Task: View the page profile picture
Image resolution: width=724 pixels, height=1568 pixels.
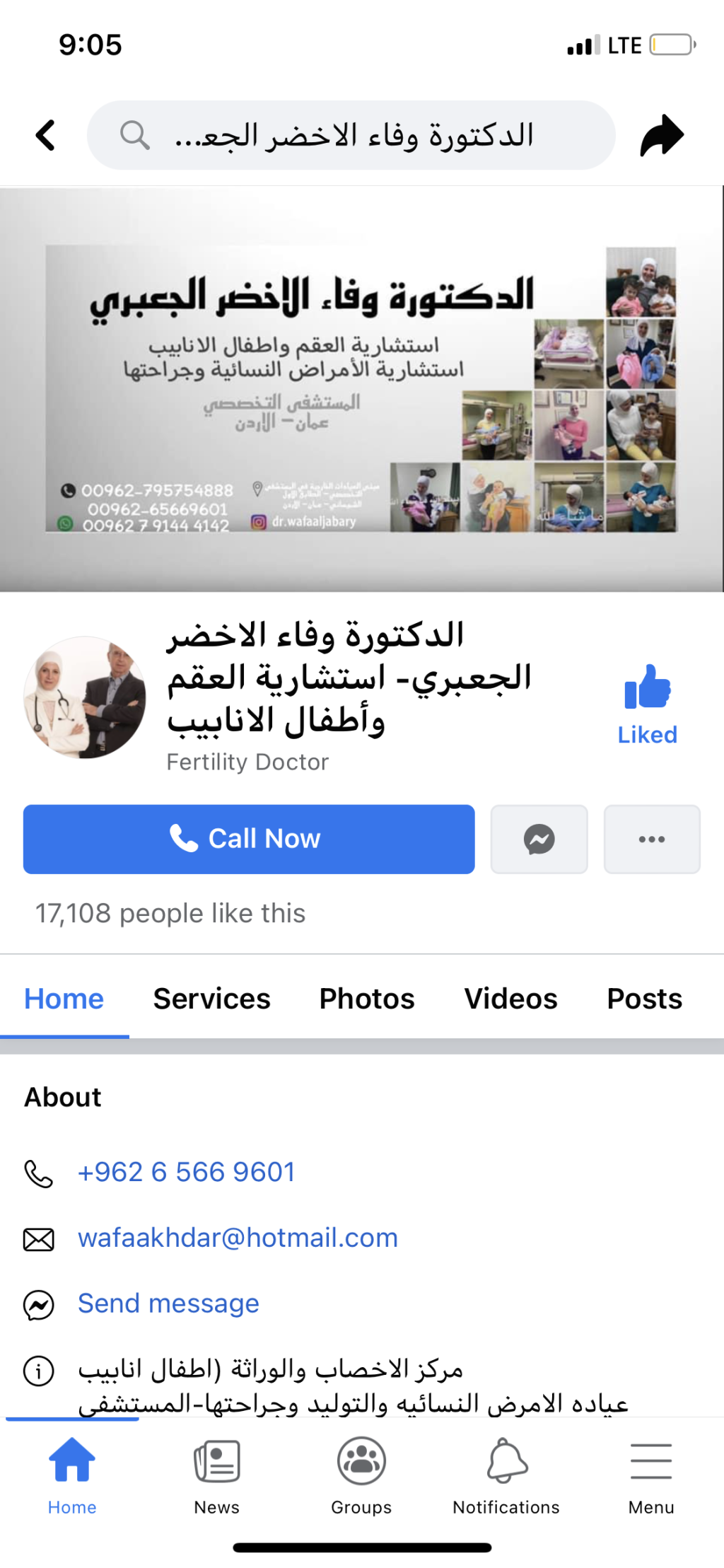Action: 85,697
